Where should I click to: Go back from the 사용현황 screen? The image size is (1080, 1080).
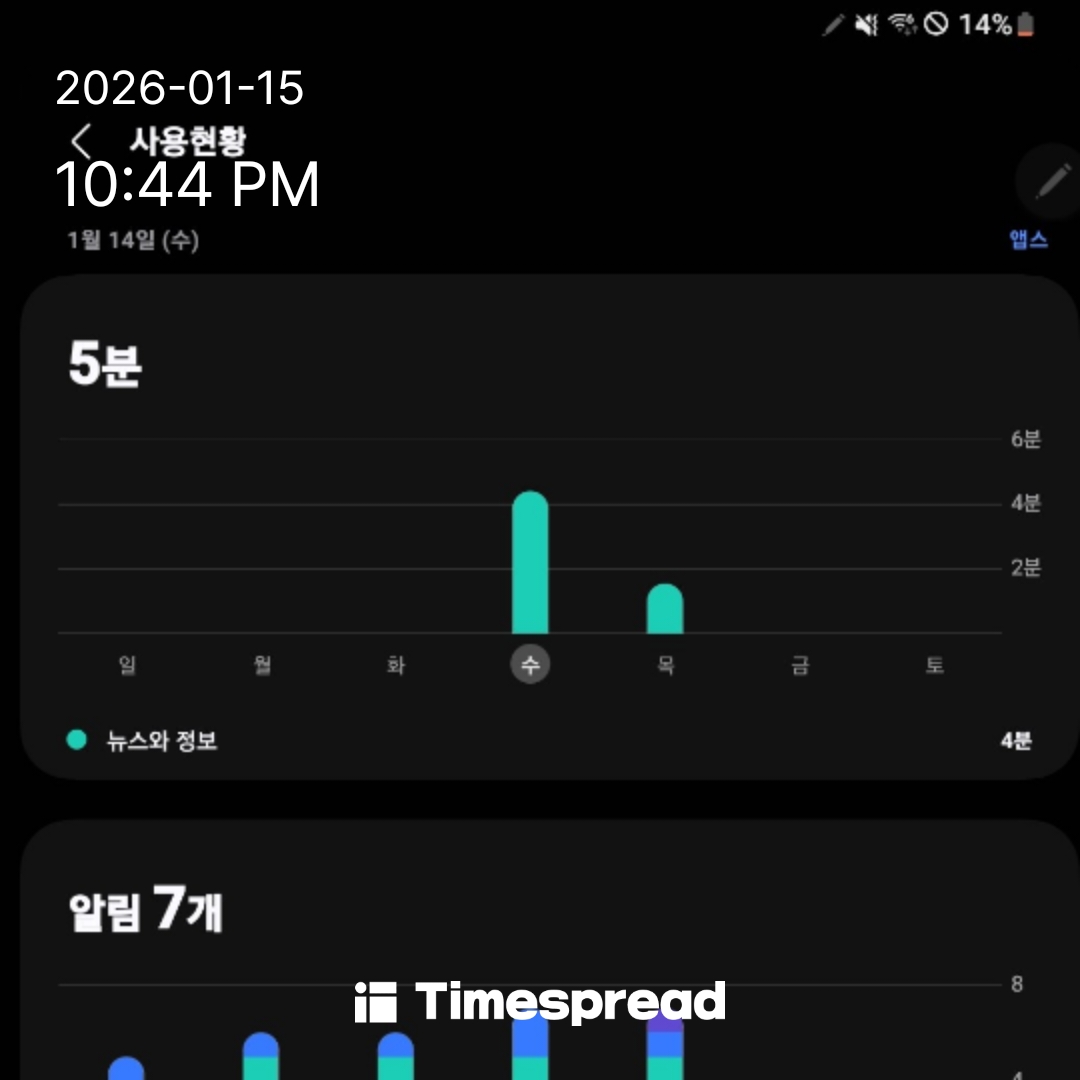pyautogui.click(x=82, y=141)
